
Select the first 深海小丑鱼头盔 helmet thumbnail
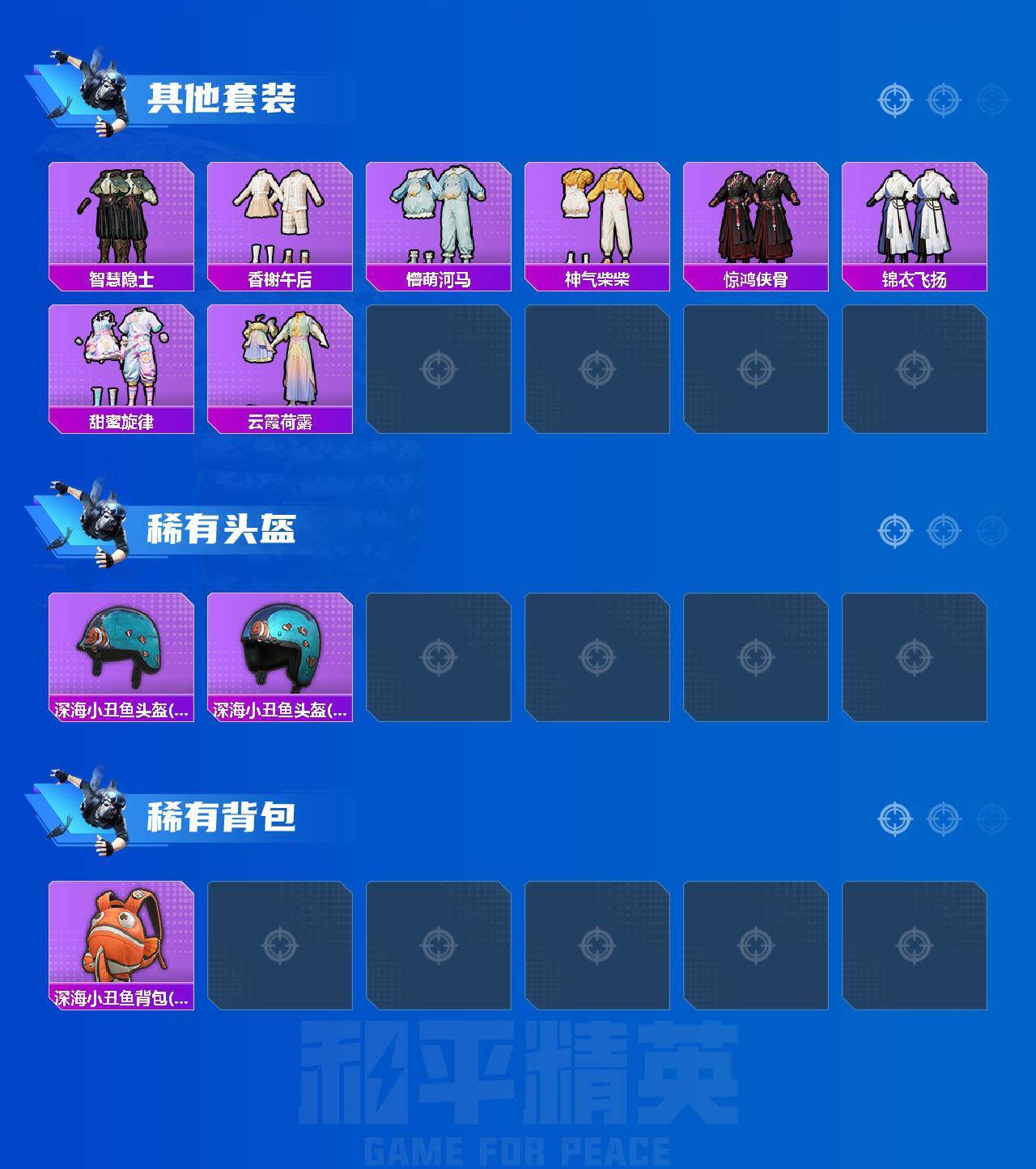pos(121,648)
